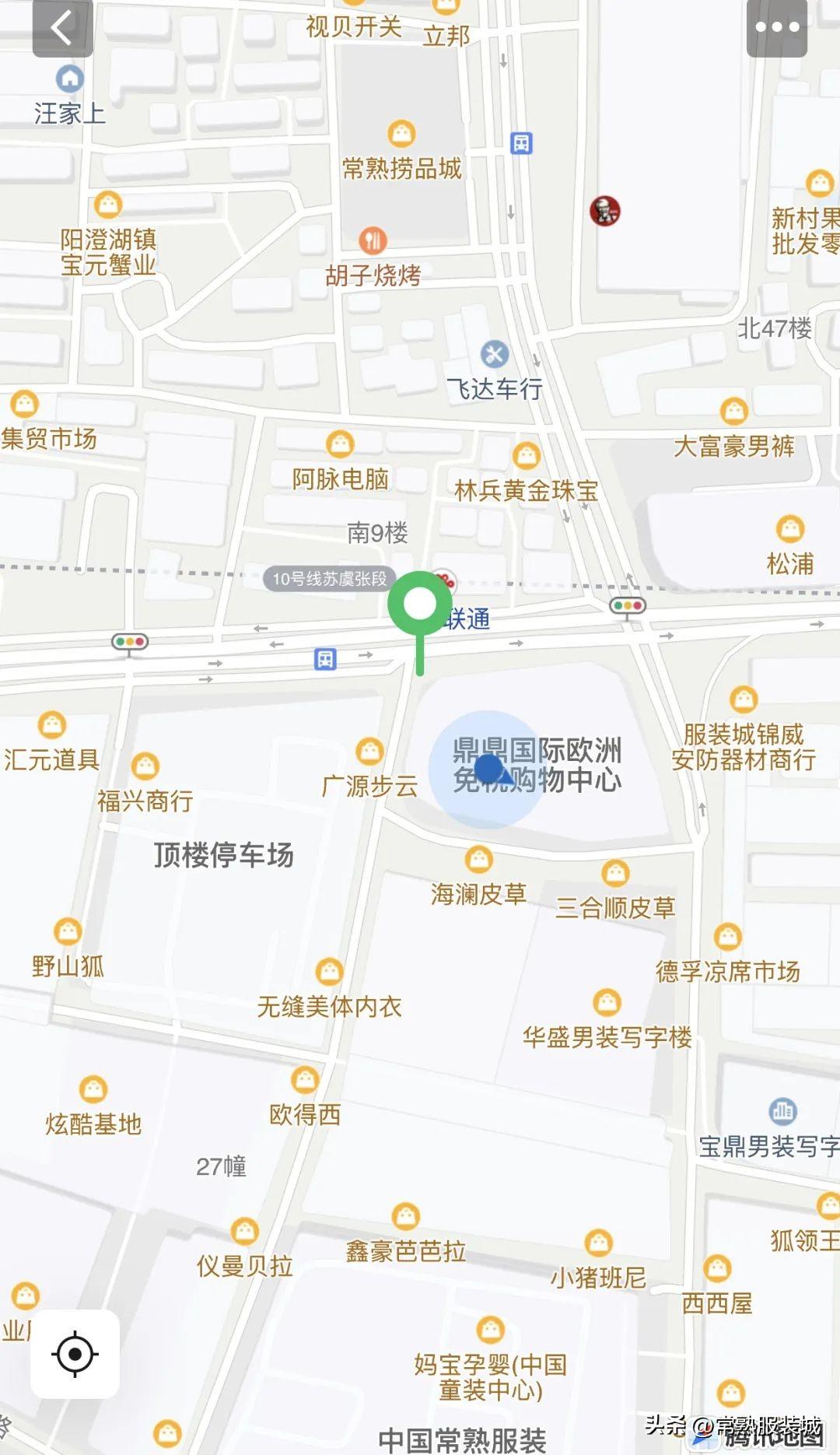Viewport: 840px width, 1455px height.
Task: Click the 三合顺皮草 place marker
Action: coord(615,873)
